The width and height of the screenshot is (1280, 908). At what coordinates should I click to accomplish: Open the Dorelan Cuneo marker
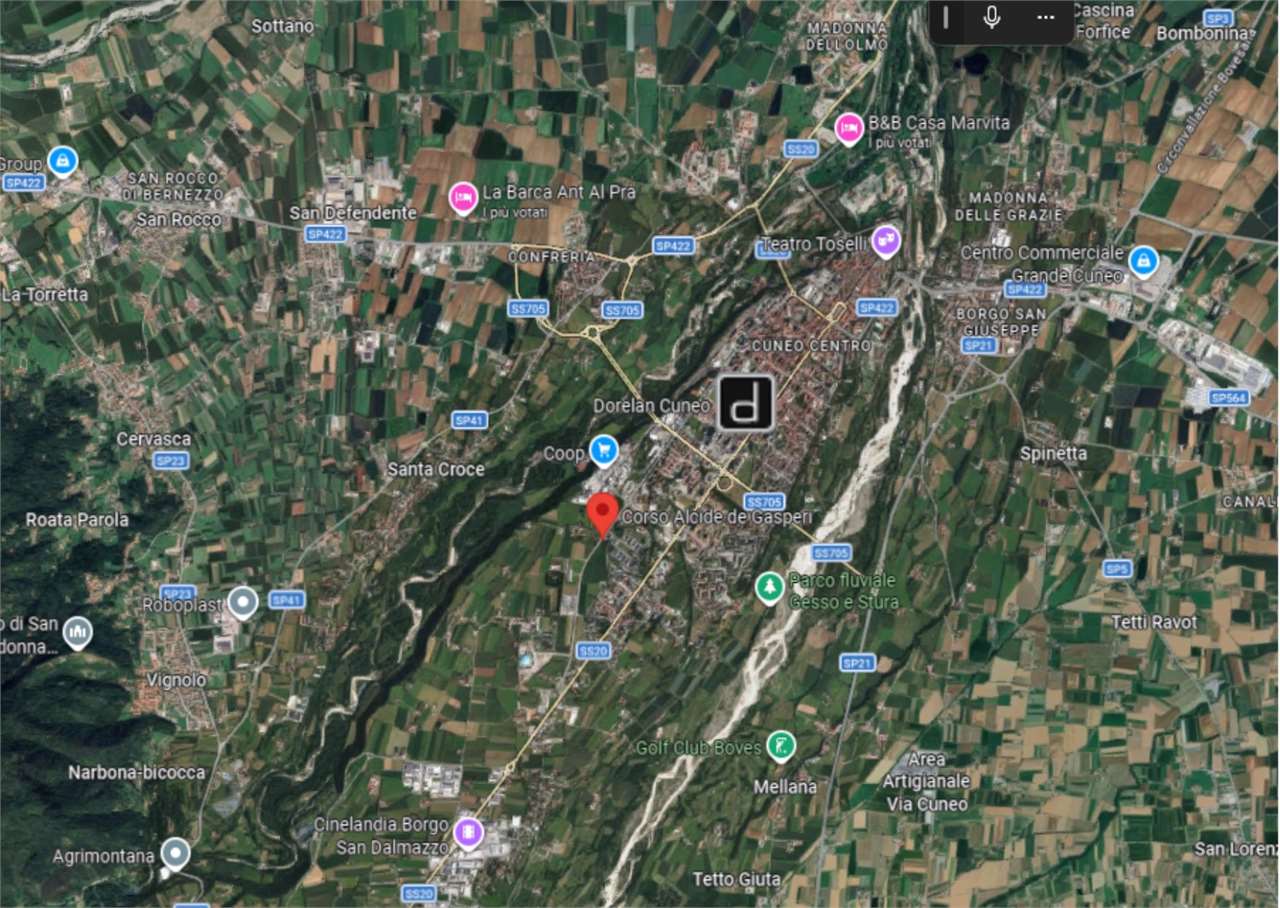745,403
